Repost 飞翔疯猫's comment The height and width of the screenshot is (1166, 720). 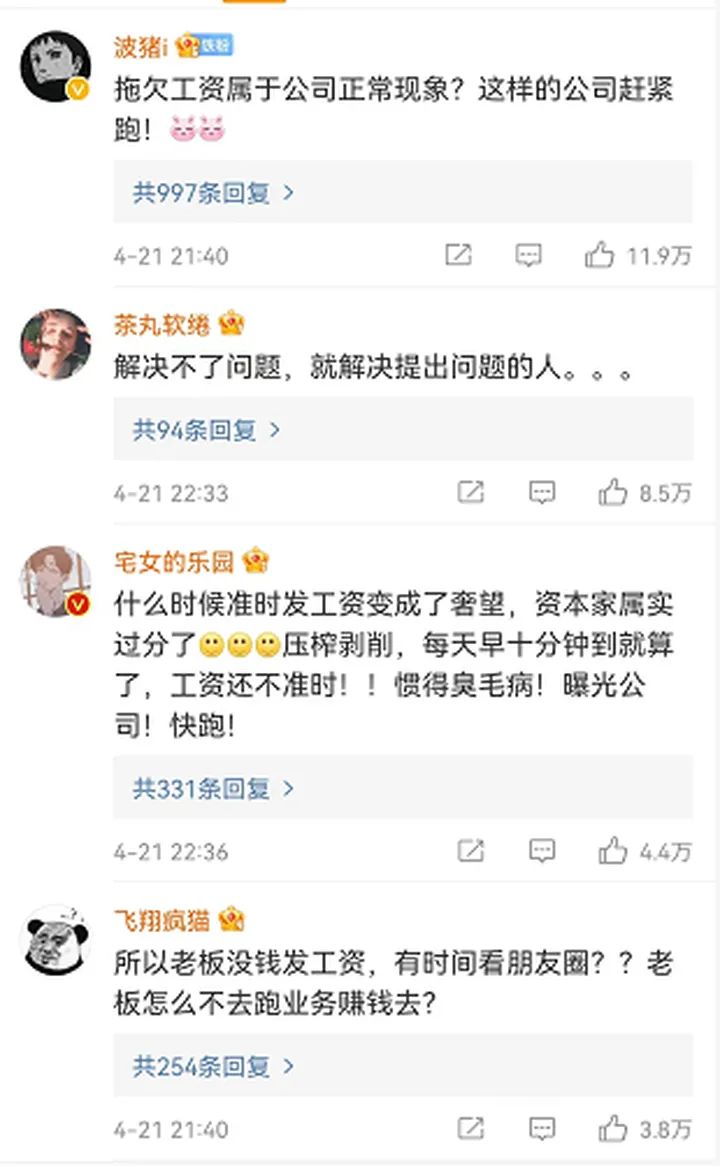[x=471, y=1129]
